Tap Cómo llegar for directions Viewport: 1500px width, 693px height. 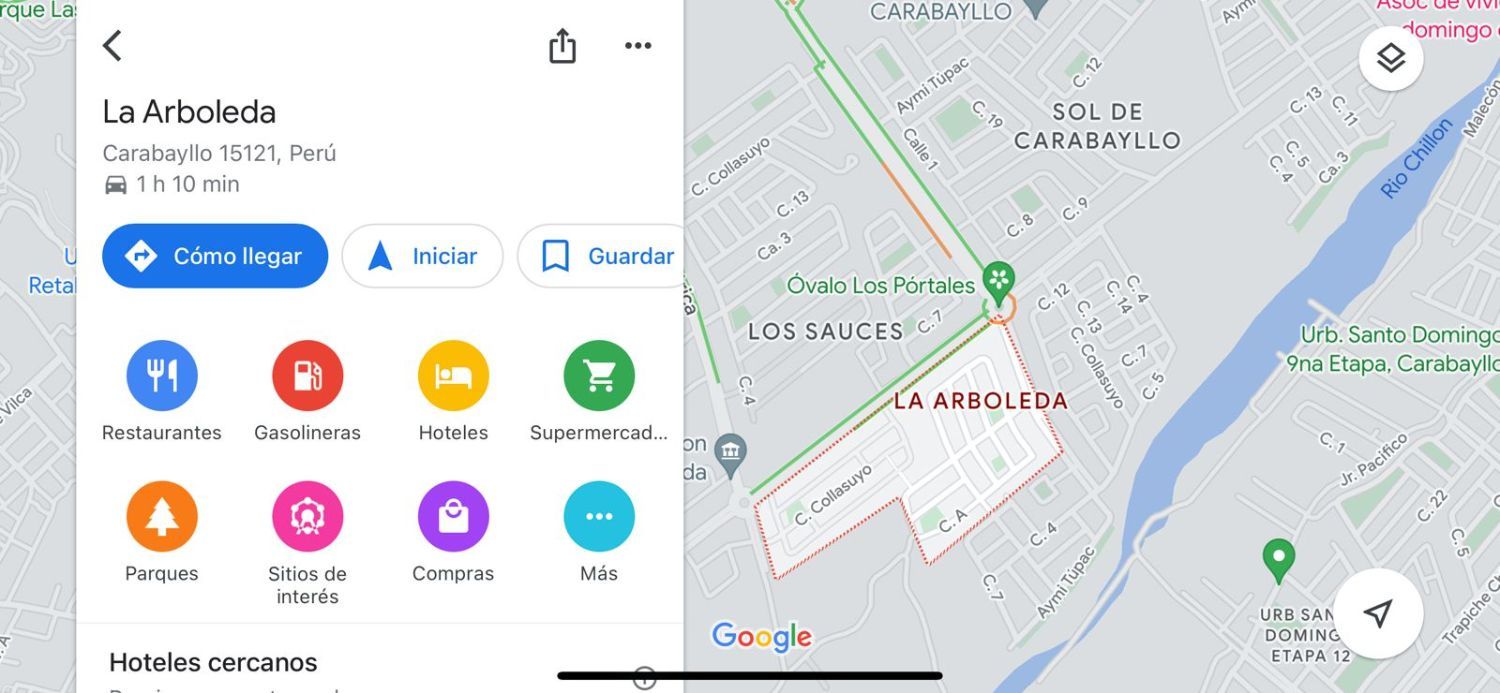(215, 256)
